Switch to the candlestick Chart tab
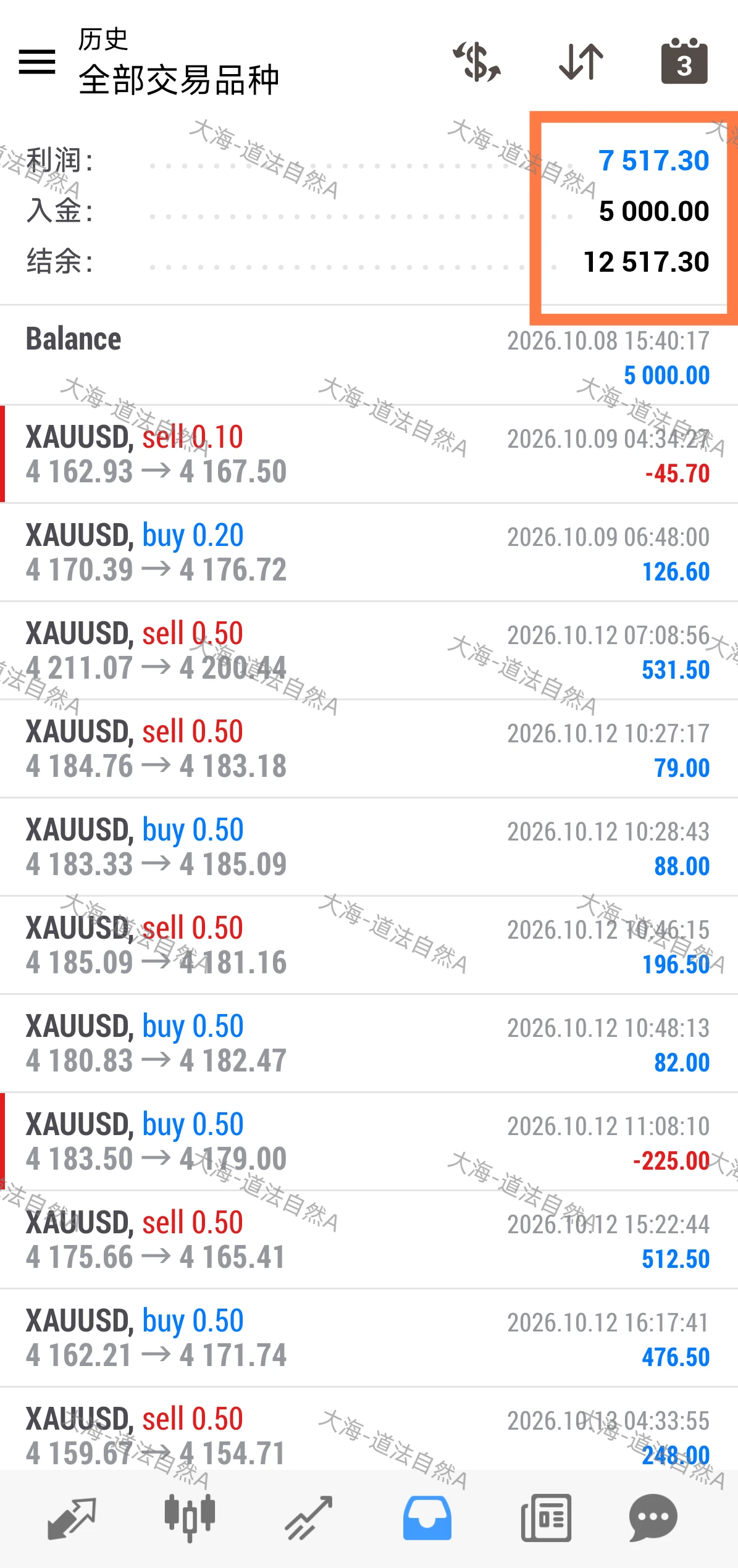This screenshot has height=1568, width=738. click(190, 1517)
